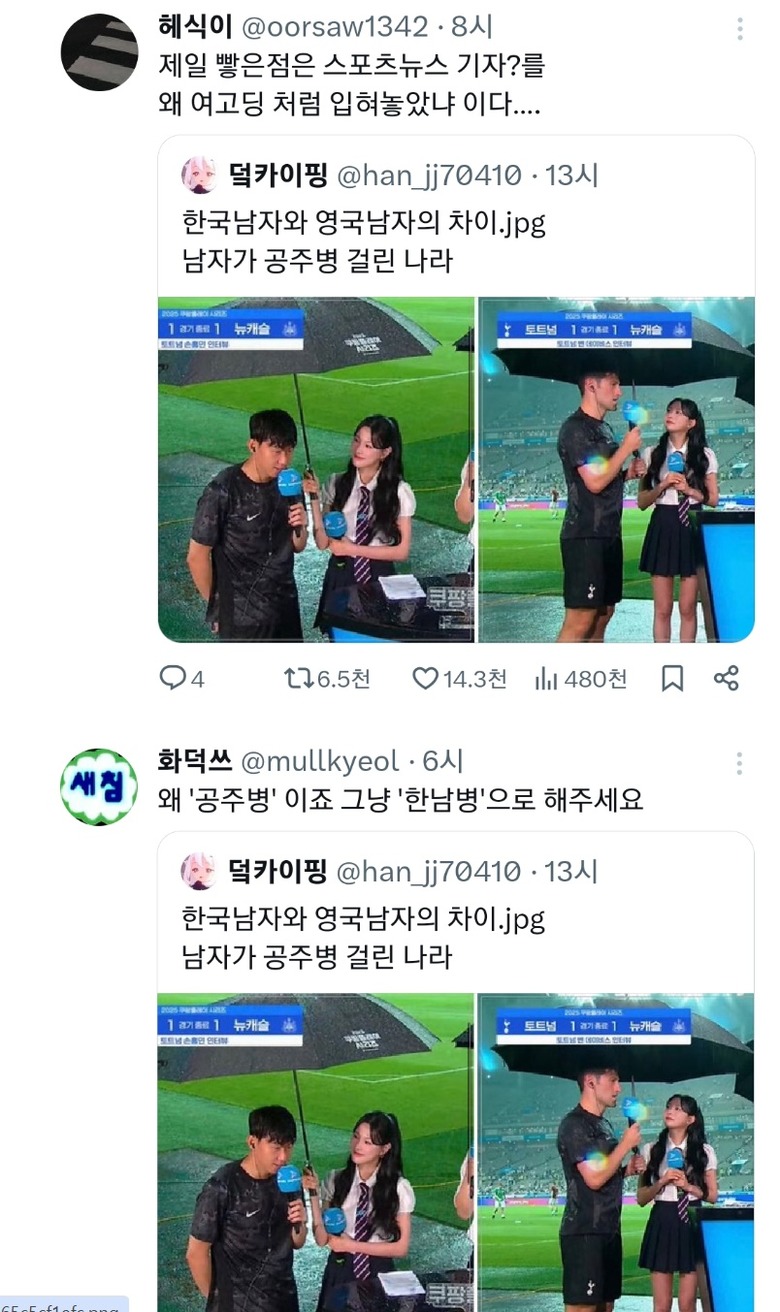
Task: Open the quoted 덕카이핑 tweet under 화덕쓰's post
Action: [x=456, y=935]
